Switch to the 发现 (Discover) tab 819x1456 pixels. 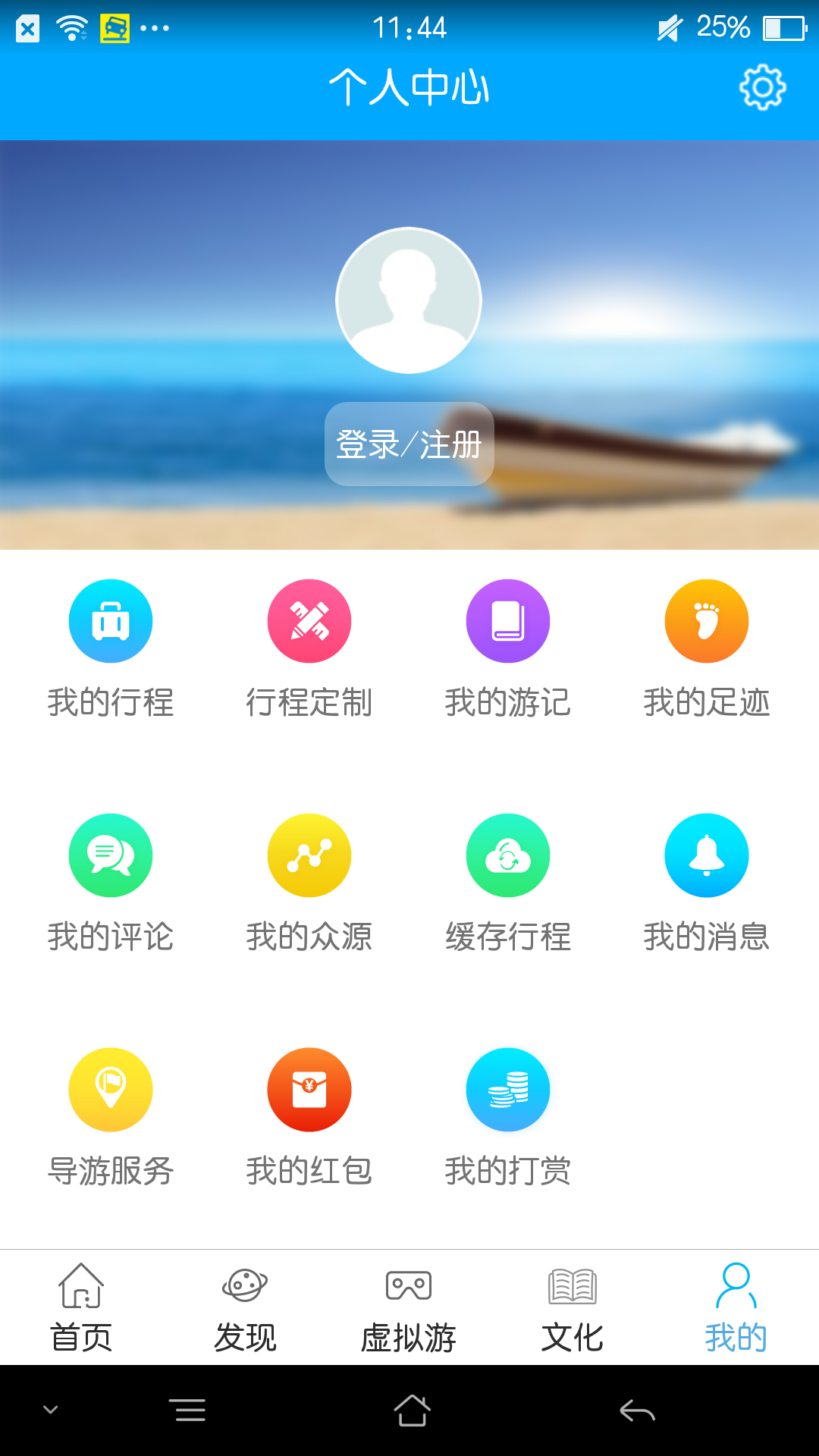click(245, 1307)
